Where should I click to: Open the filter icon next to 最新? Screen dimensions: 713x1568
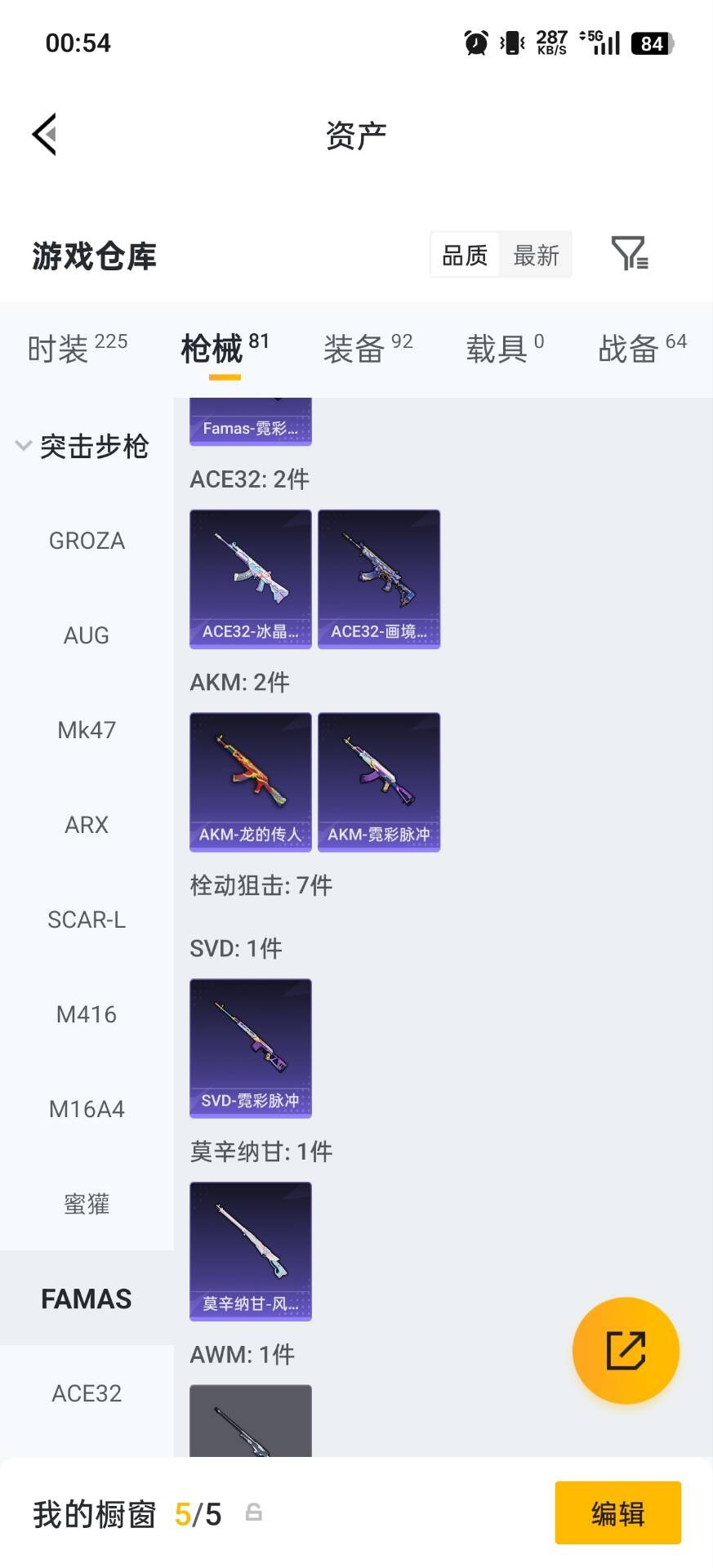tap(629, 255)
